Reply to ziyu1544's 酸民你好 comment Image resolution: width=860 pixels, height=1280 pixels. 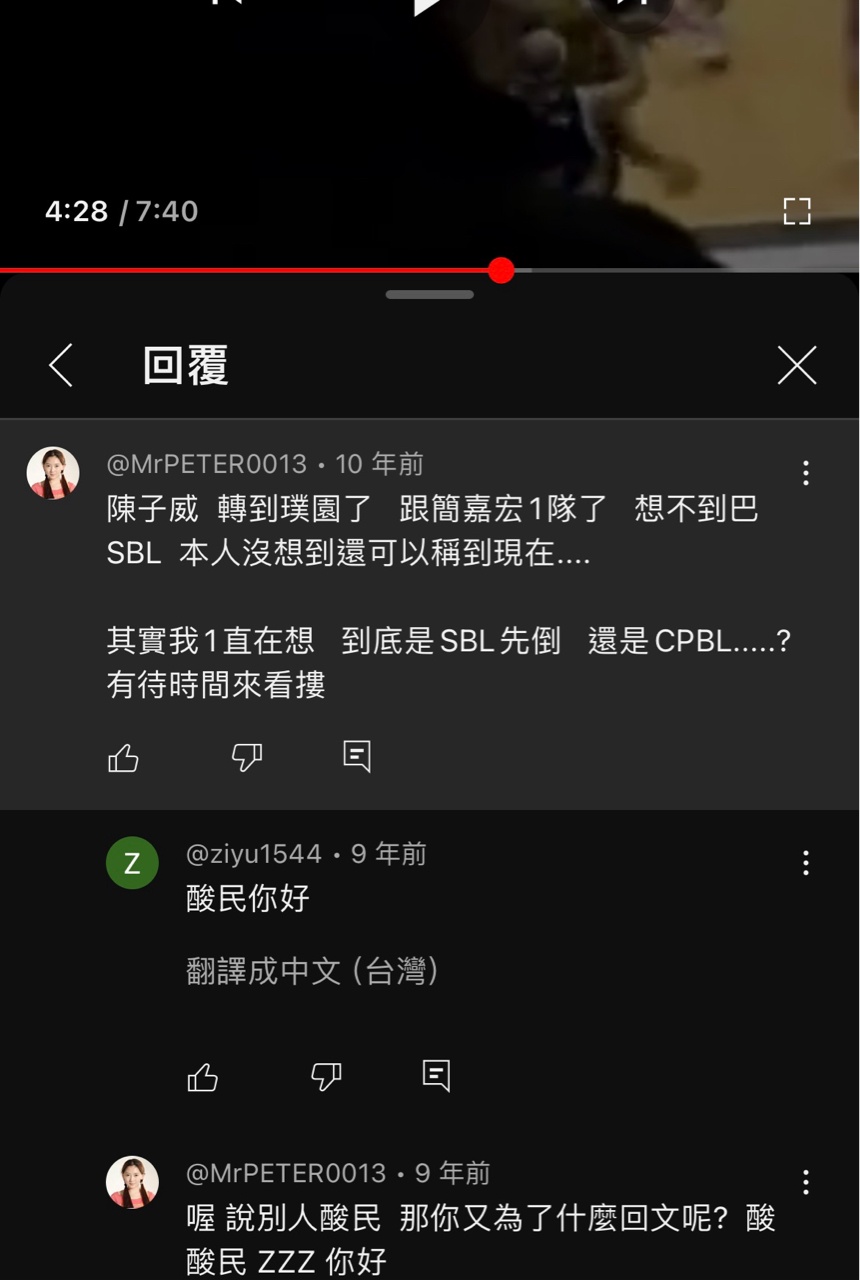tap(437, 1075)
